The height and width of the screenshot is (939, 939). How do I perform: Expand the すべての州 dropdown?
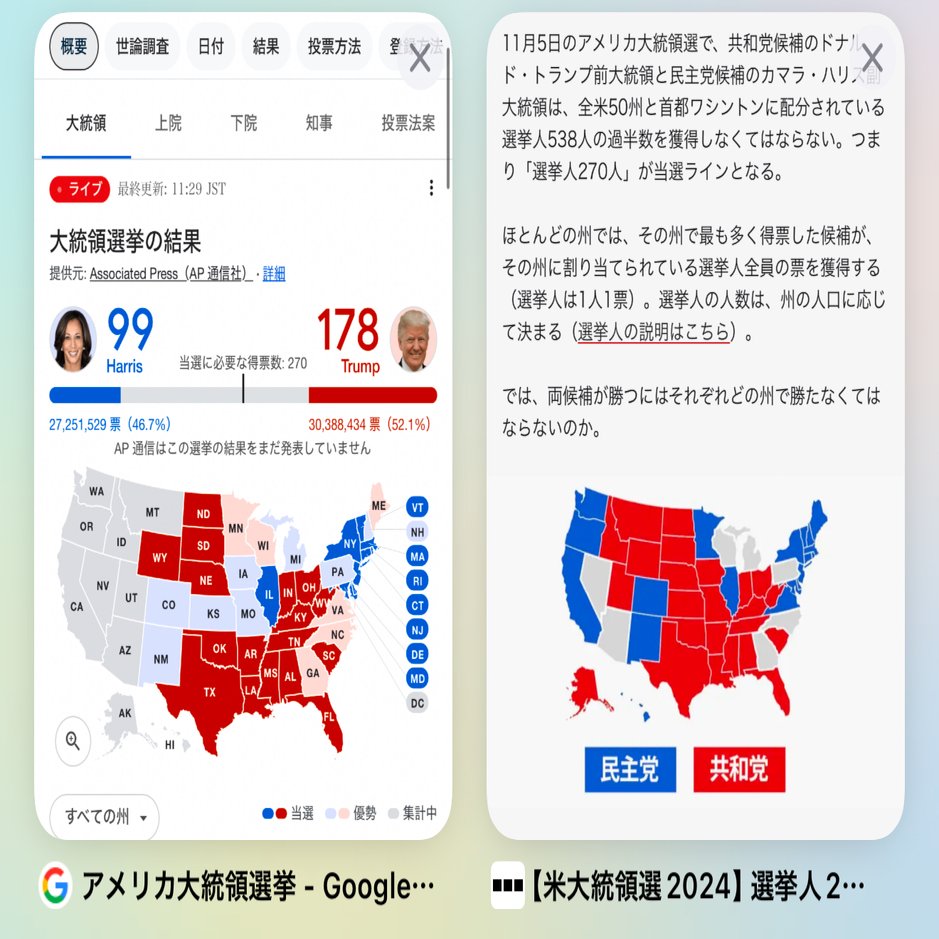(x=104, y=816)
